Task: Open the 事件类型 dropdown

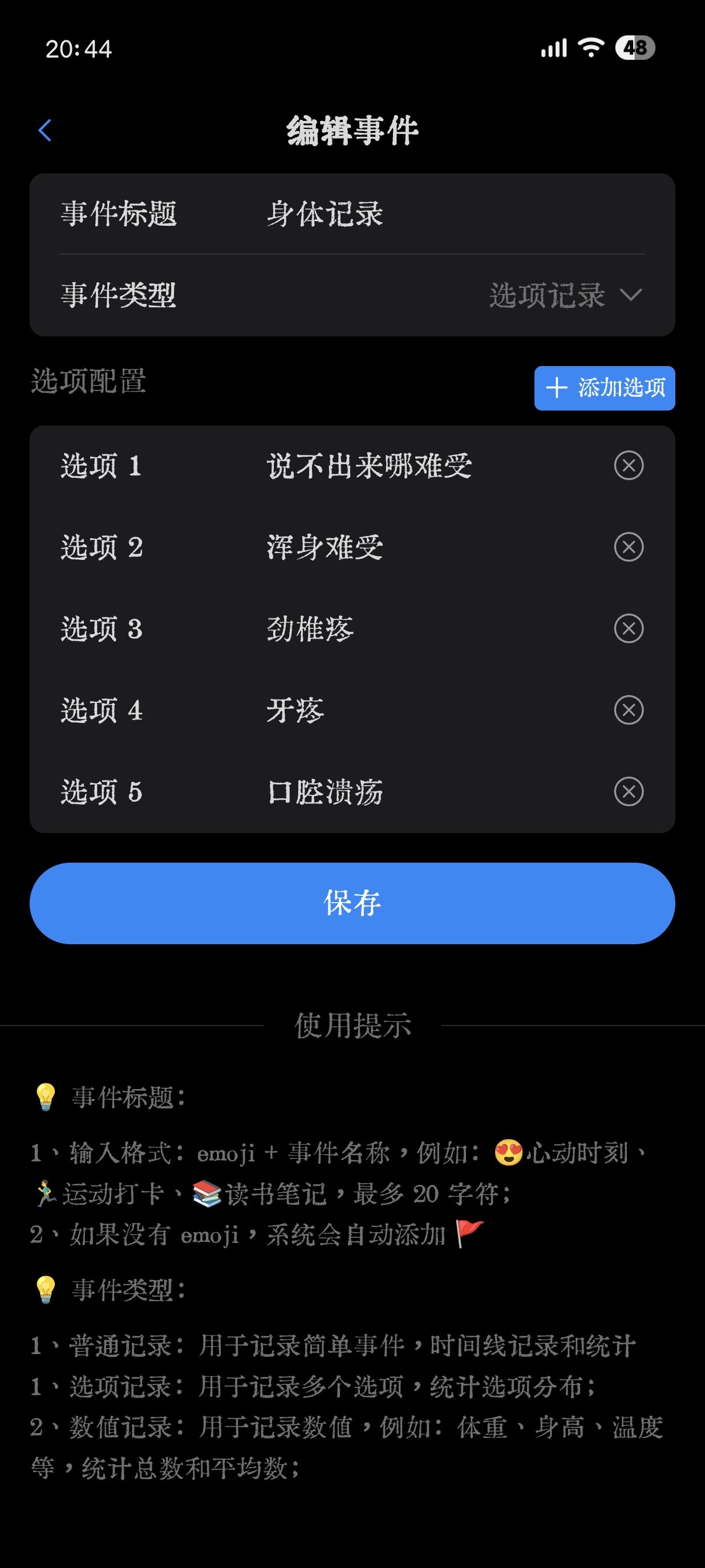Action: [x=565, y=295]
